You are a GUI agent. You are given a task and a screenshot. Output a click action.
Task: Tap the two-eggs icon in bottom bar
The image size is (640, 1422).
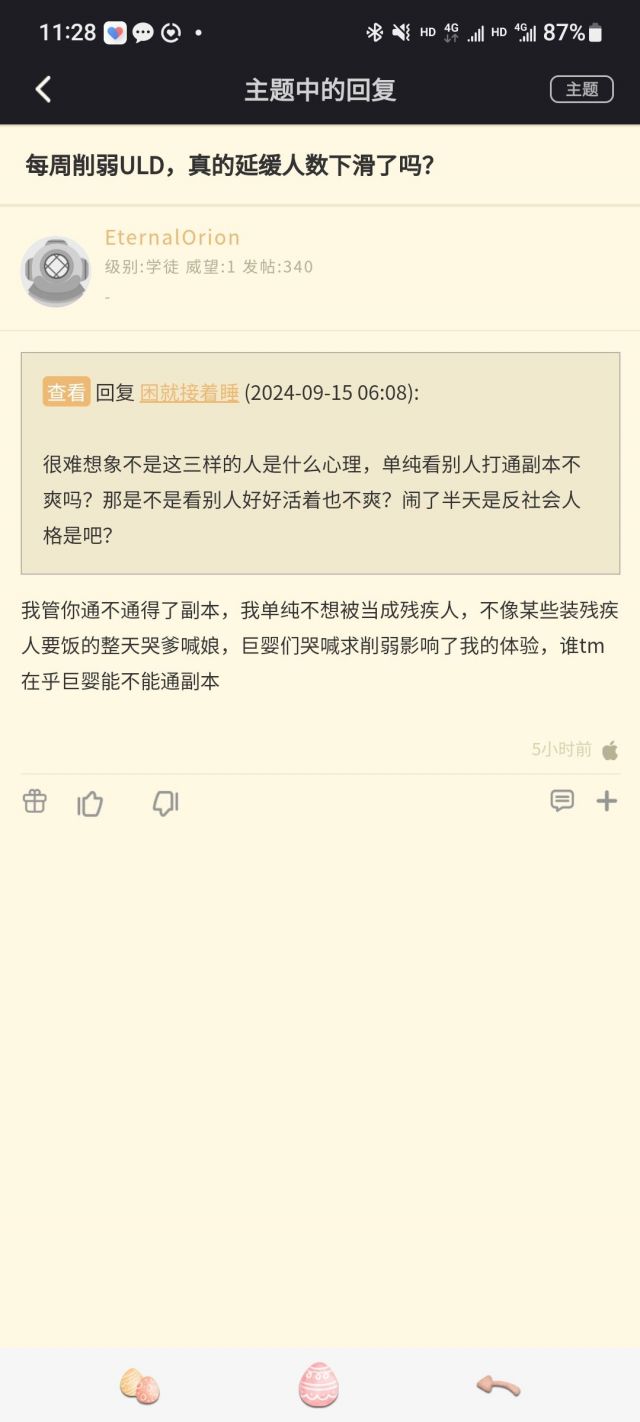tap(140, 1386)
